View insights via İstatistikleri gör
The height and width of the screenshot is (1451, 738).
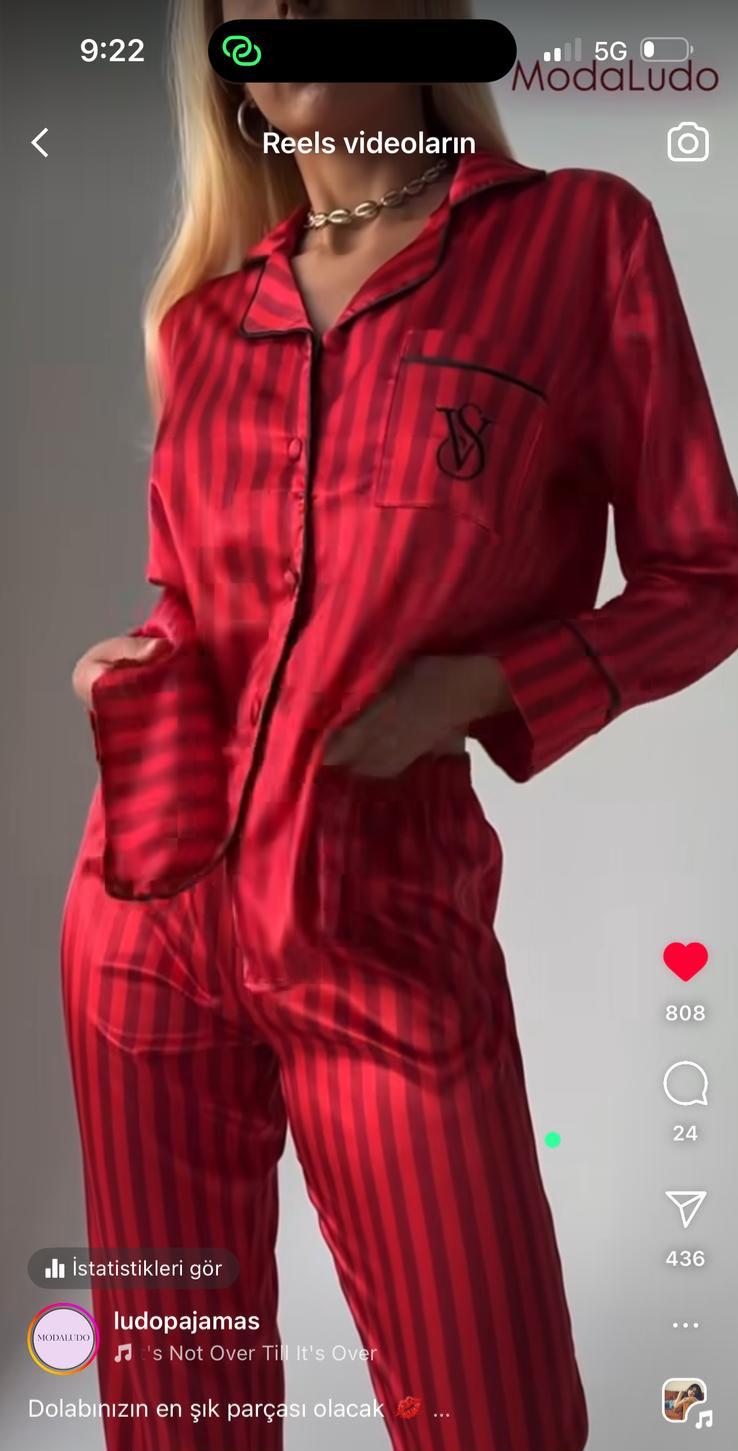coord(134,1268)
